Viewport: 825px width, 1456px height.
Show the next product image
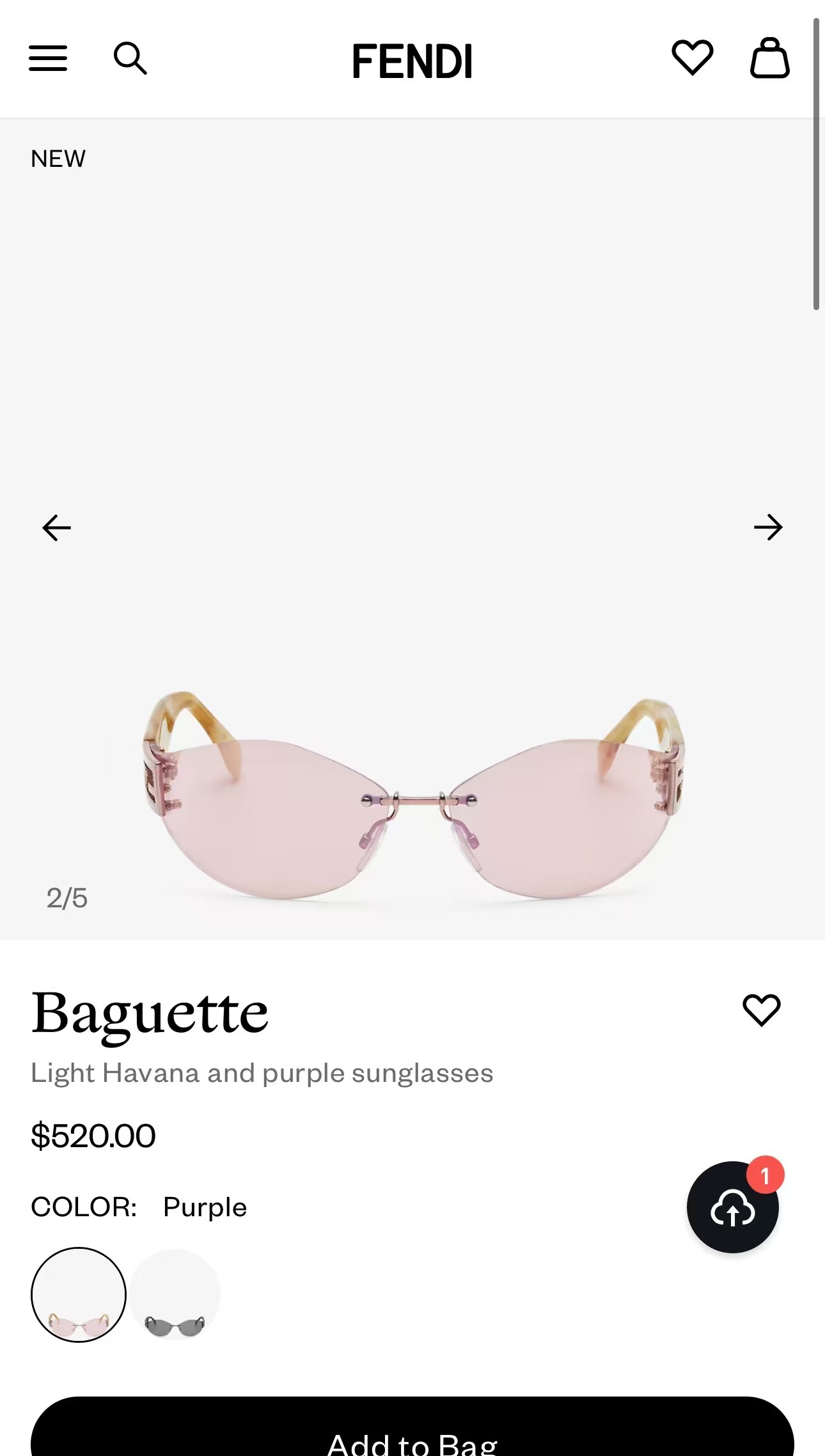point(768,528)
